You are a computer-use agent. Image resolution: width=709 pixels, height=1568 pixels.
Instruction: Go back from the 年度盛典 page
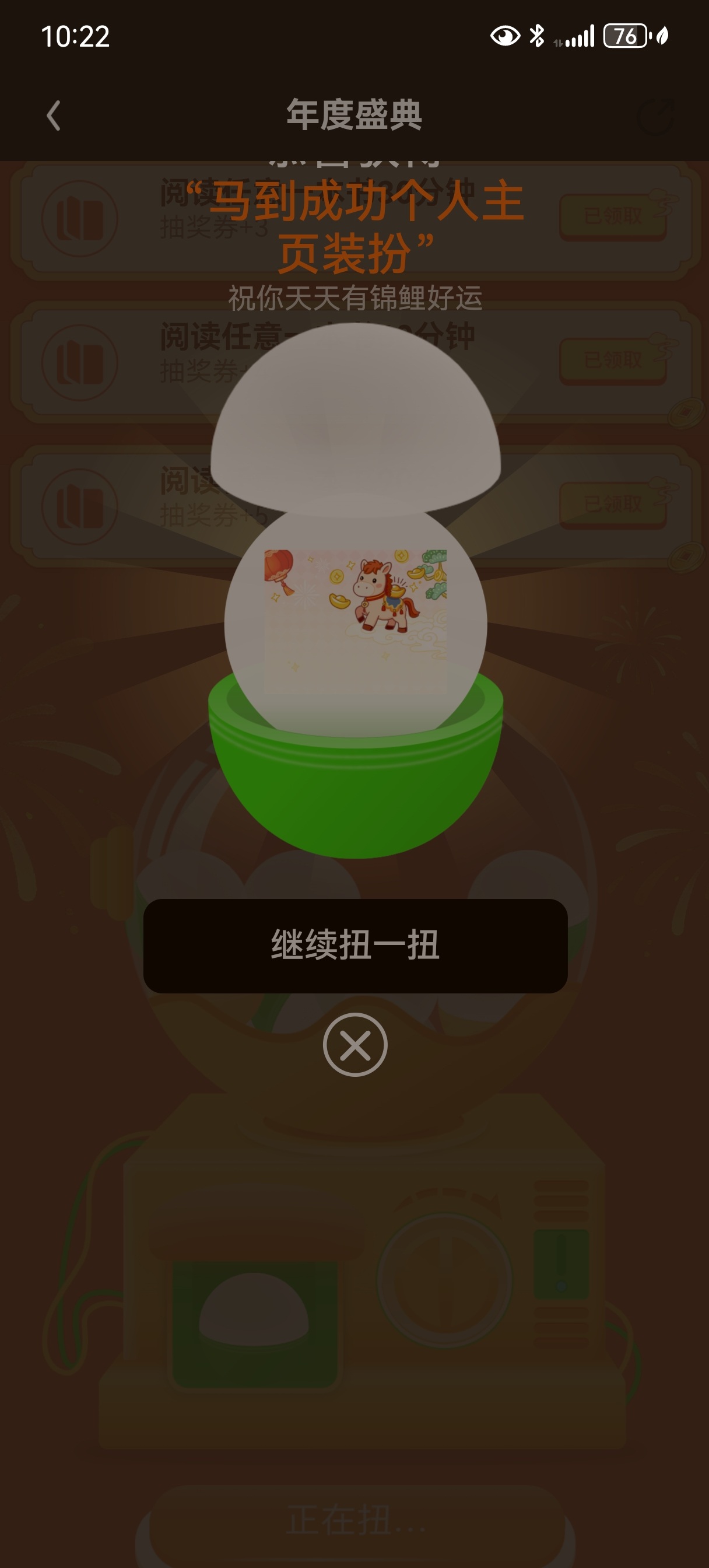pyautogui.click(x=54, y=116)
